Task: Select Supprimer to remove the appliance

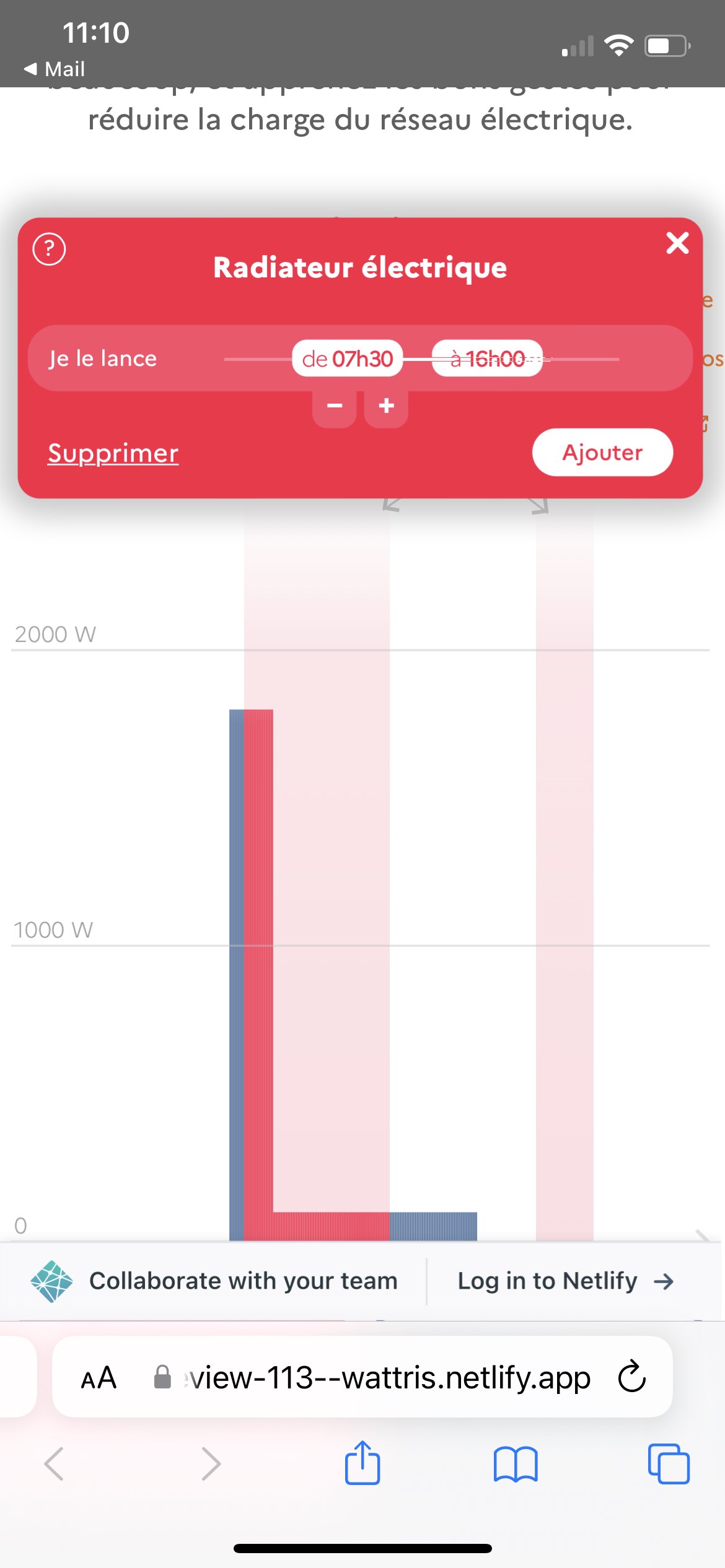Action: coord(113,453)
